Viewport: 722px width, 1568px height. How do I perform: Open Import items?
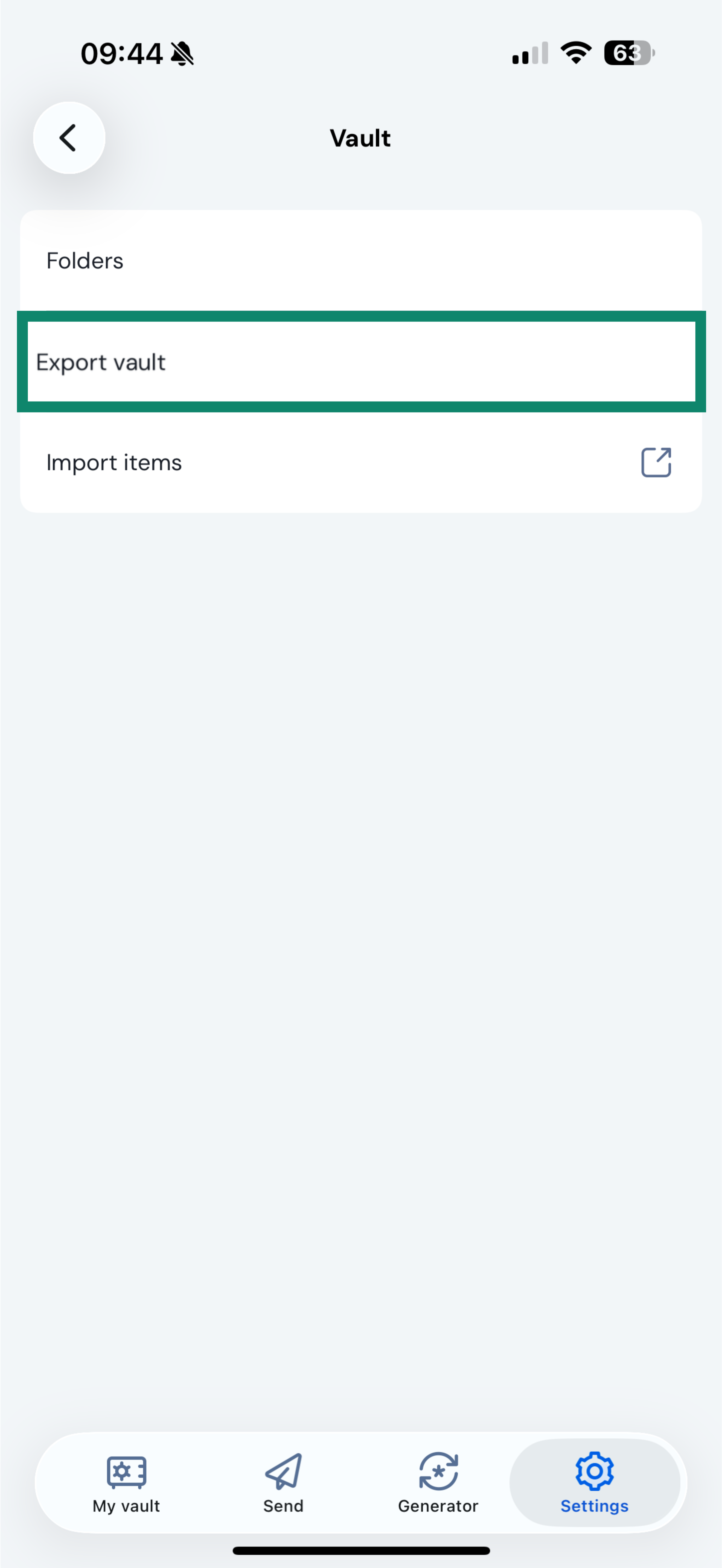click(360, 463)
